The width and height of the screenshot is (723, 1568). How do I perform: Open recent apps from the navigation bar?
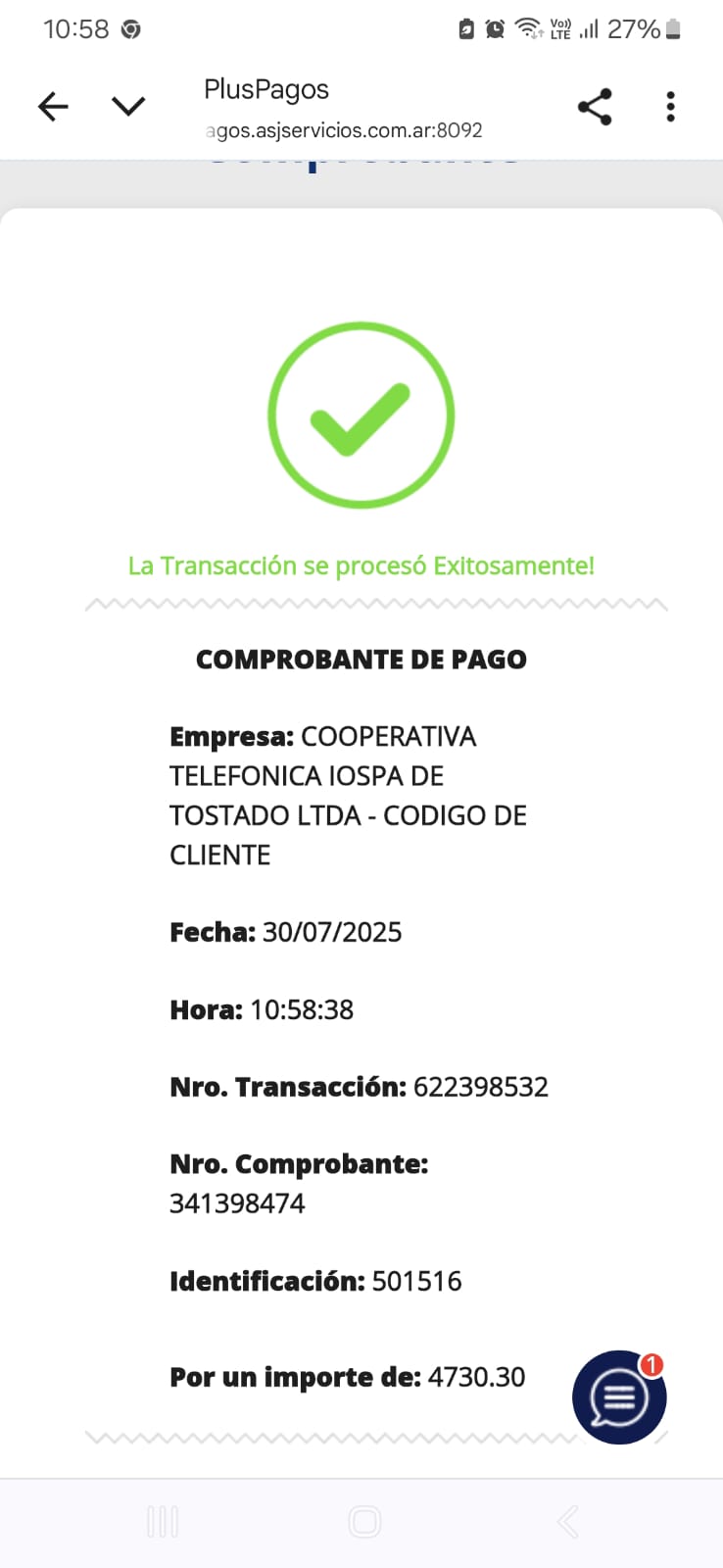click(163, 1522)
